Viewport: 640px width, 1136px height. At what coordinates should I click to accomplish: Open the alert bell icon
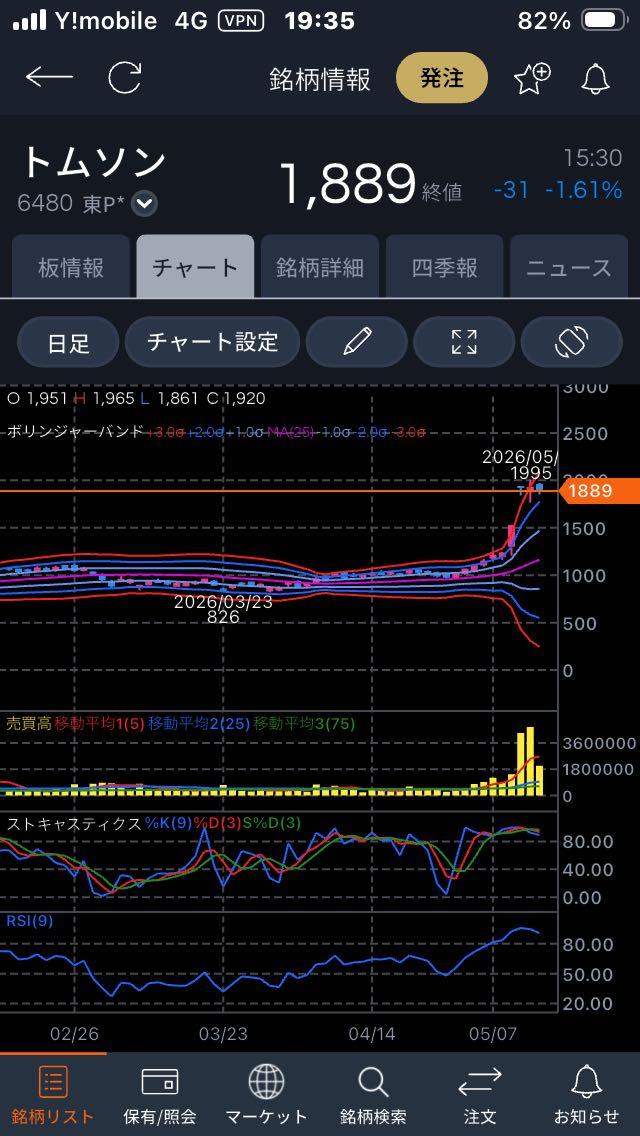click(595, 78)
